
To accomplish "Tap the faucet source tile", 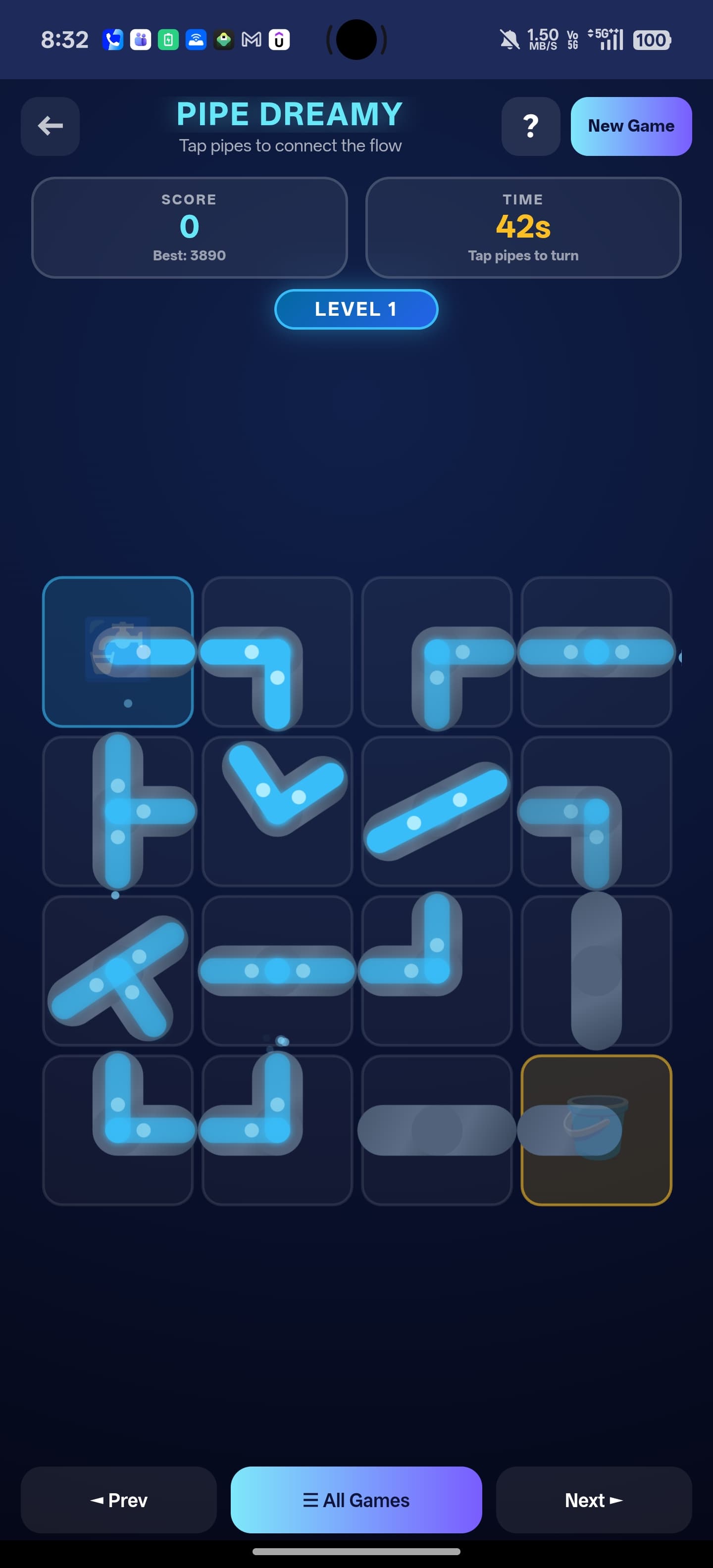I will (x=117, y=651).
